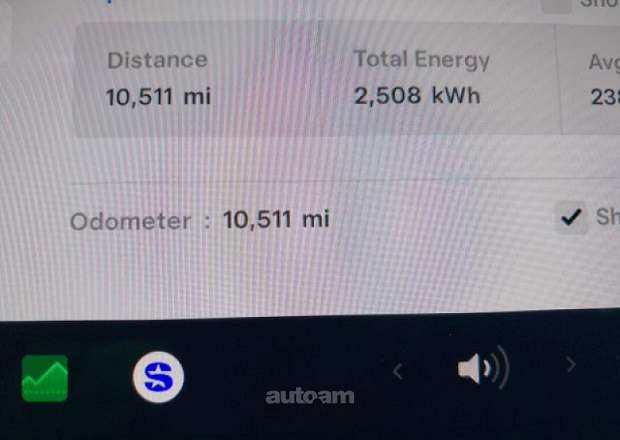Lower volume with the left arrow

397,371
